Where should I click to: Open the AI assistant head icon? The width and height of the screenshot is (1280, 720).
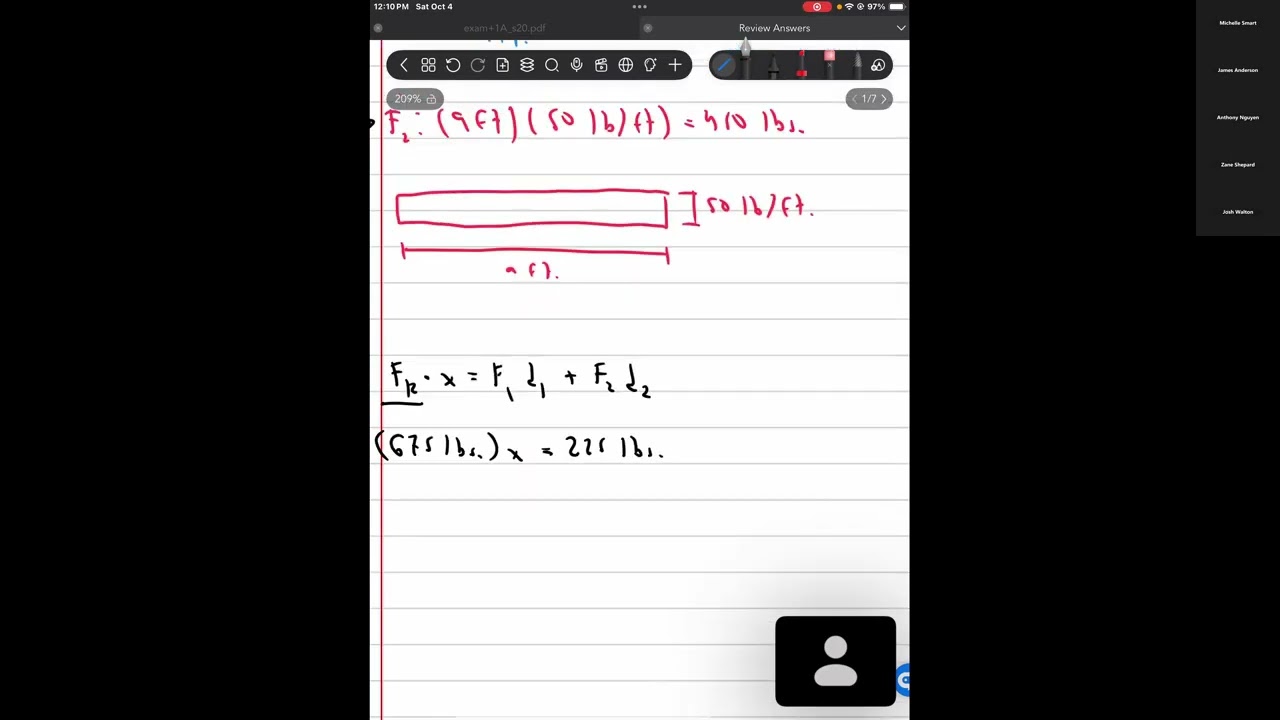click(x=650, y=66)
